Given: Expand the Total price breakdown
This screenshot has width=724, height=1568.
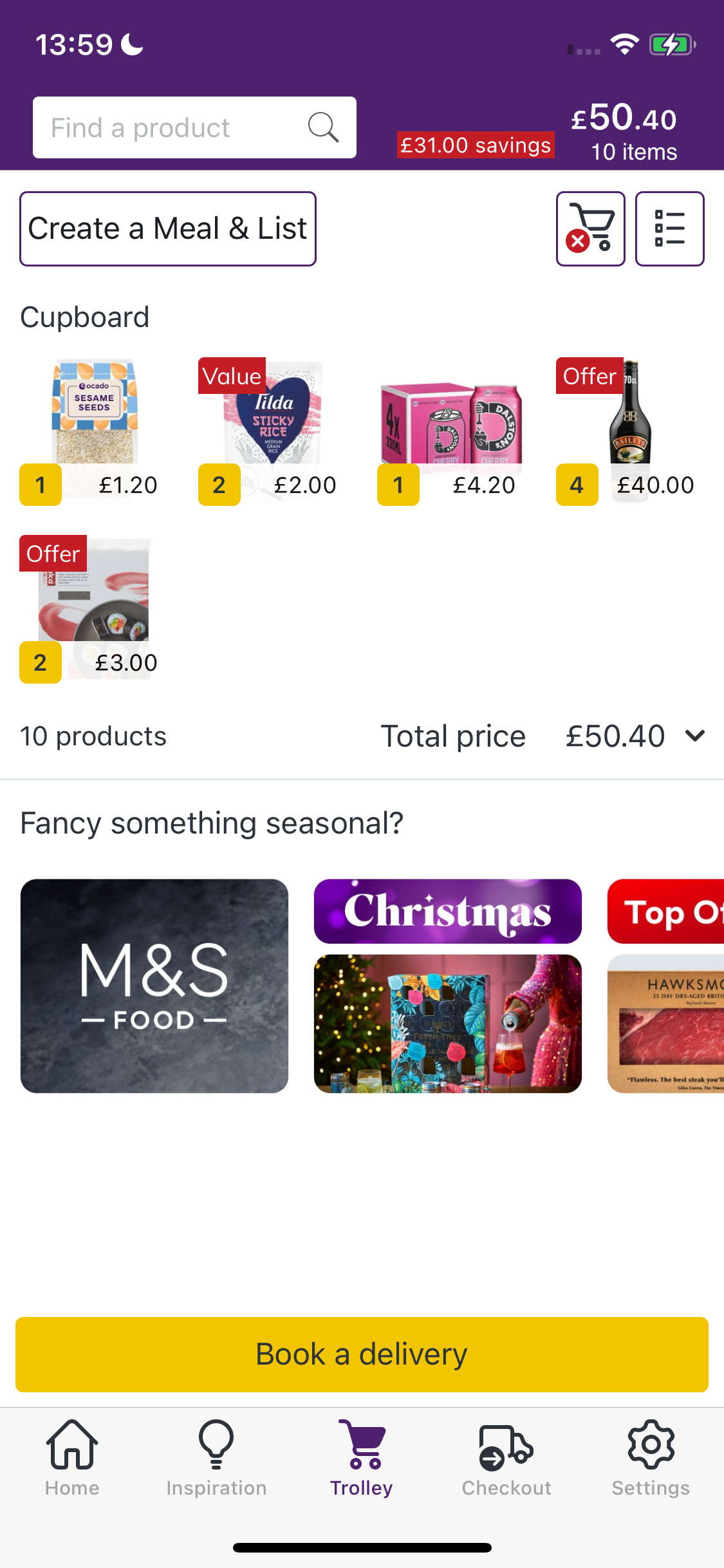Looking at the screenshot, I should 695,736.
